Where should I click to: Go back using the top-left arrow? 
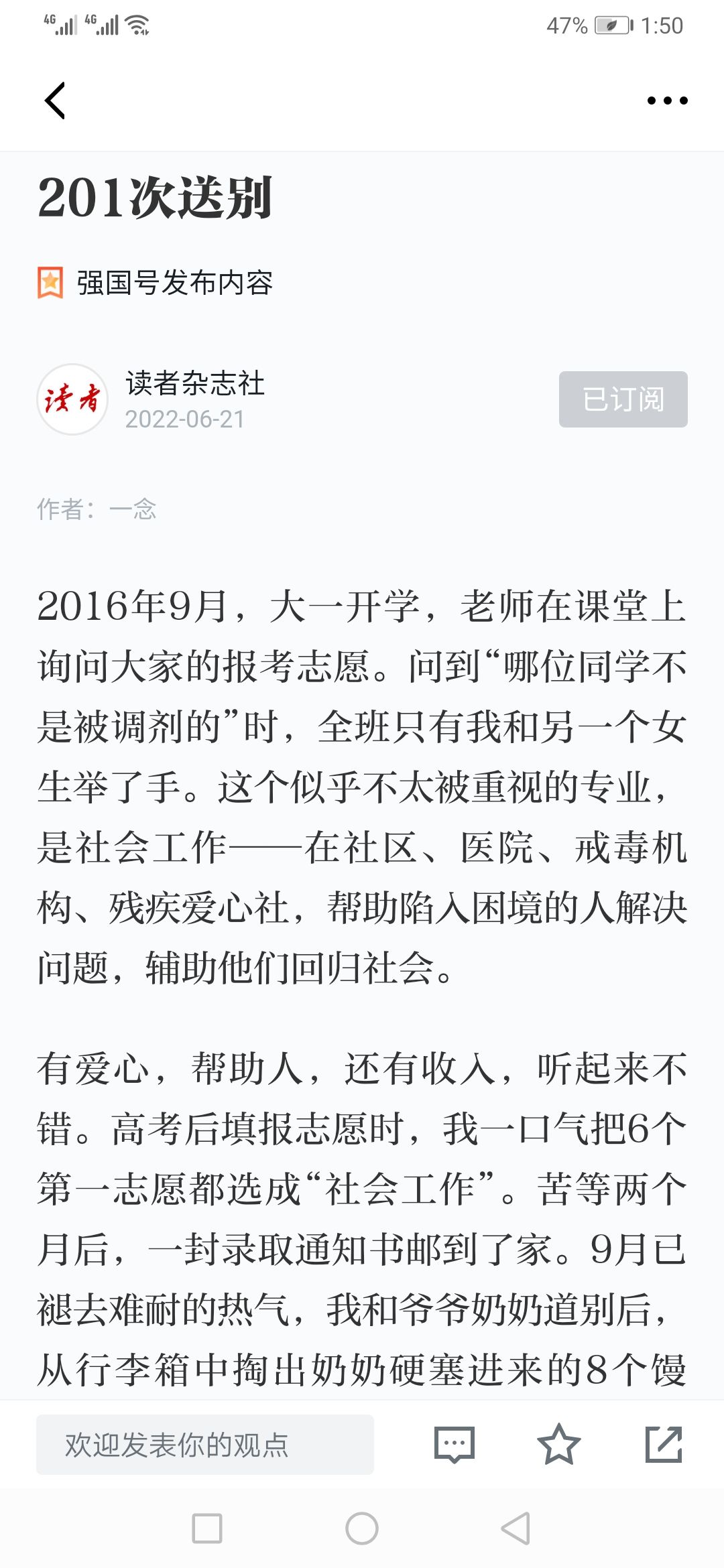point(55,101)
